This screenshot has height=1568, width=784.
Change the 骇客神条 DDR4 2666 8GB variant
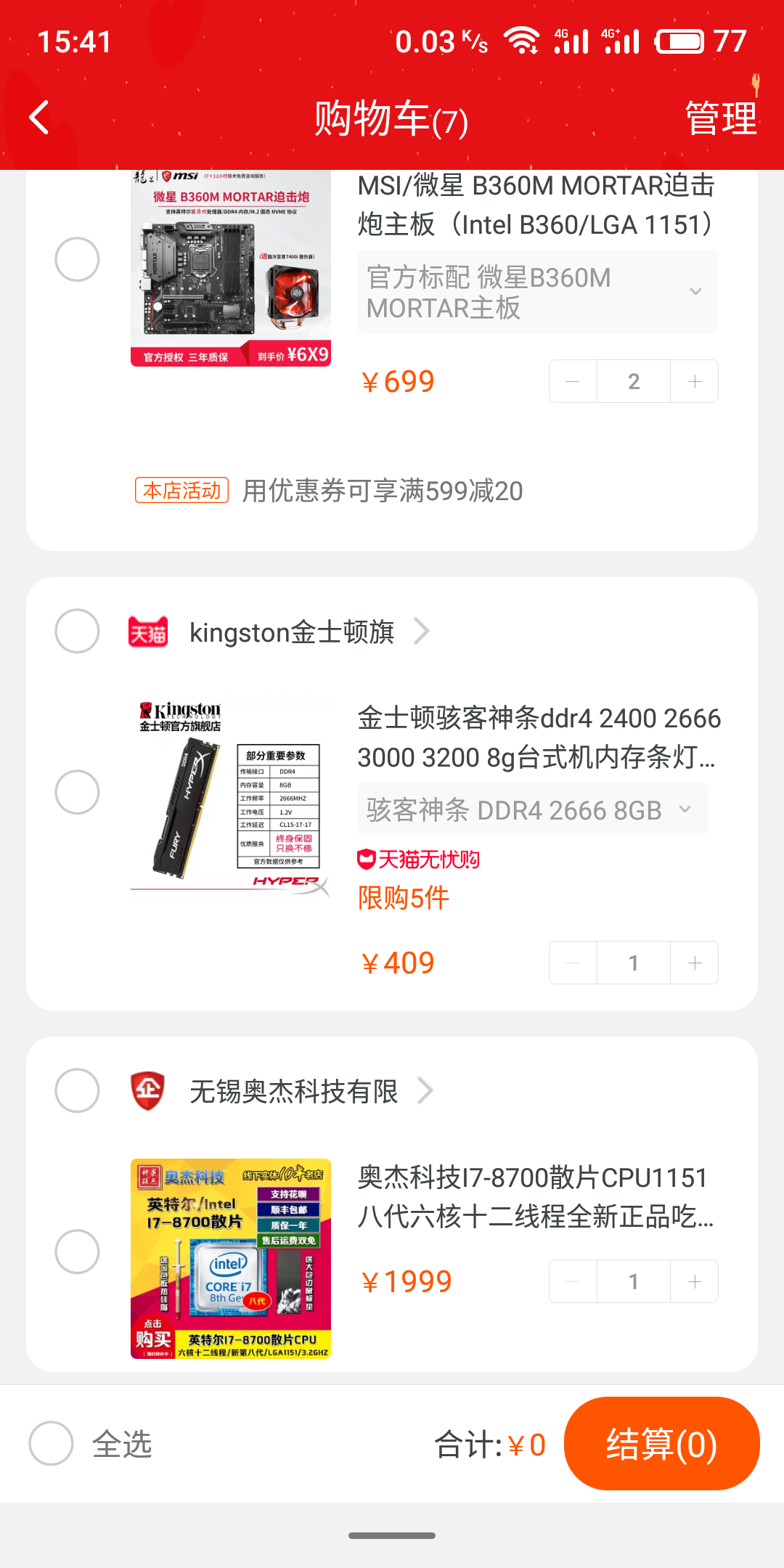pyautogui.click(x=531, y=809)
